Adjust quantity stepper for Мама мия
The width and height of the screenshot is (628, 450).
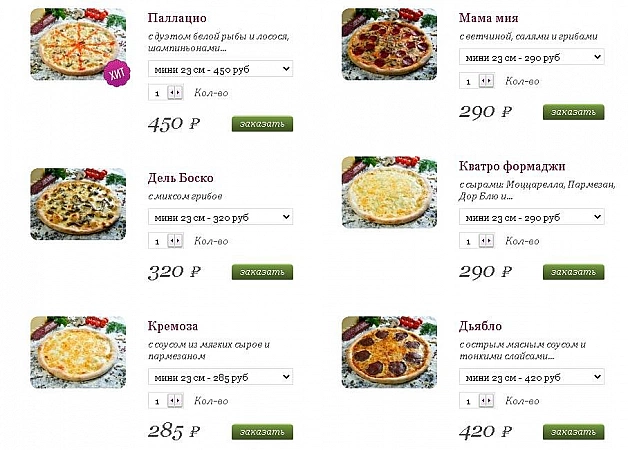pos(487,82)
